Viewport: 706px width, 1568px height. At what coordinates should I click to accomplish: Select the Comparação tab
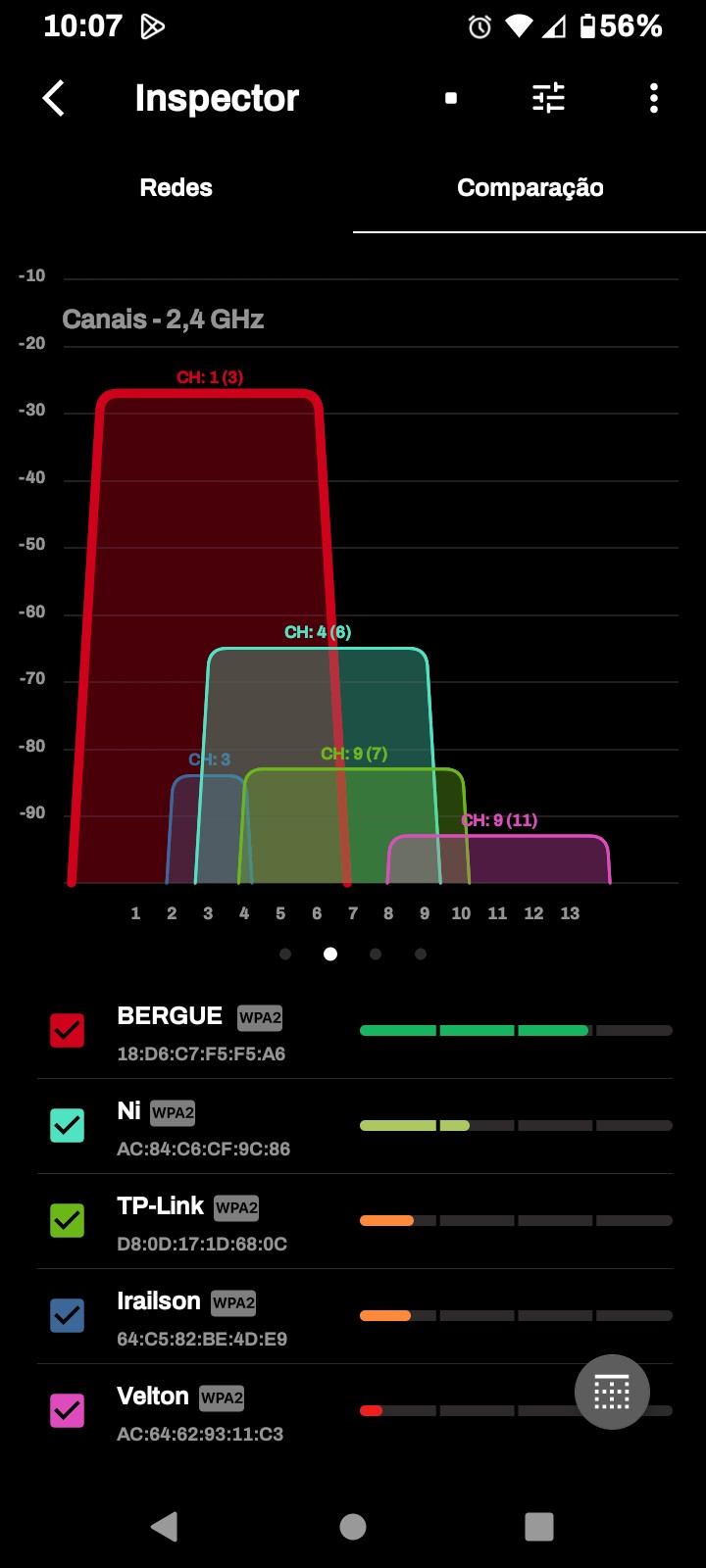[529, 187]
